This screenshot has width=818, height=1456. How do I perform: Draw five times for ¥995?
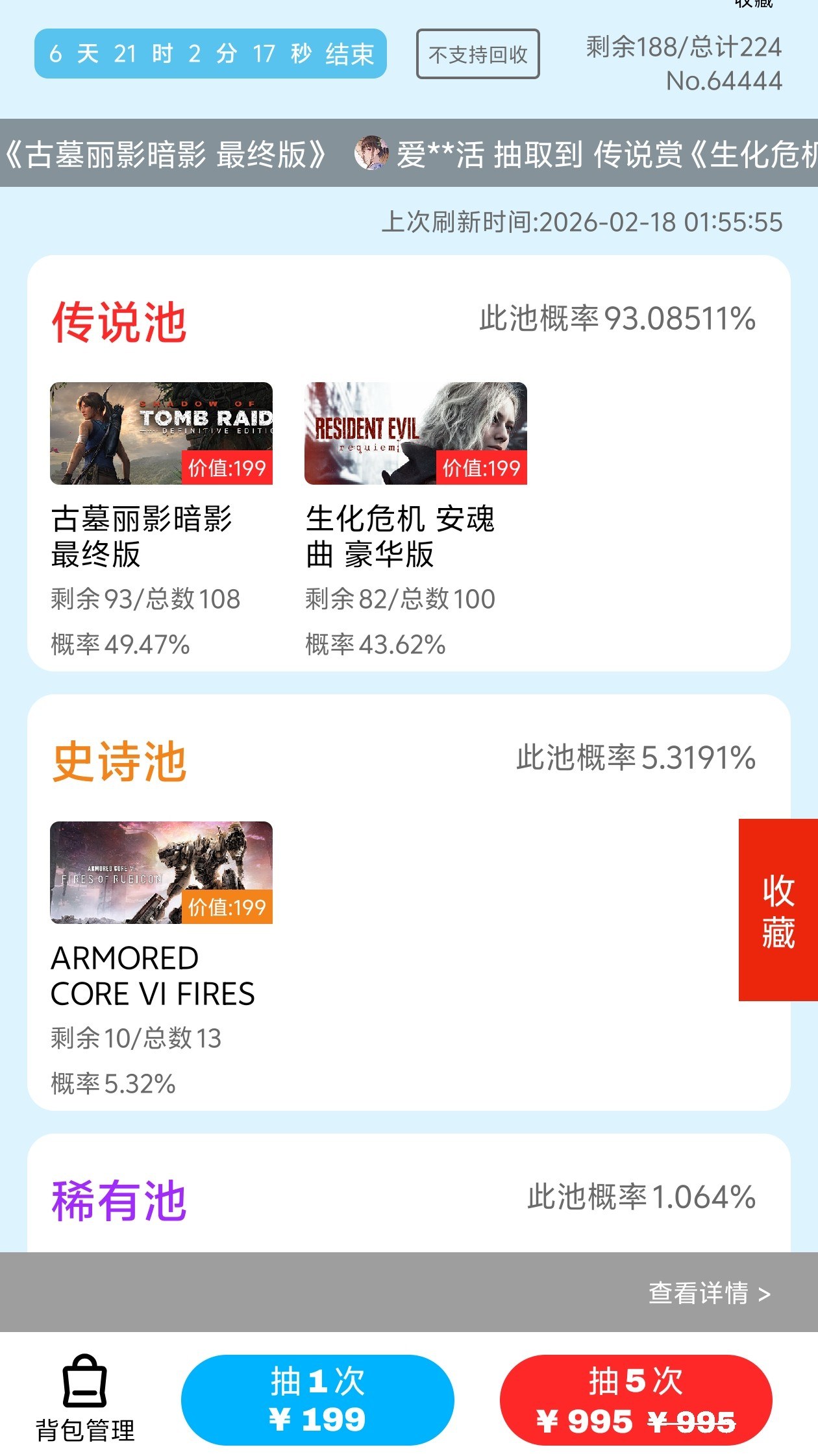636,1399
